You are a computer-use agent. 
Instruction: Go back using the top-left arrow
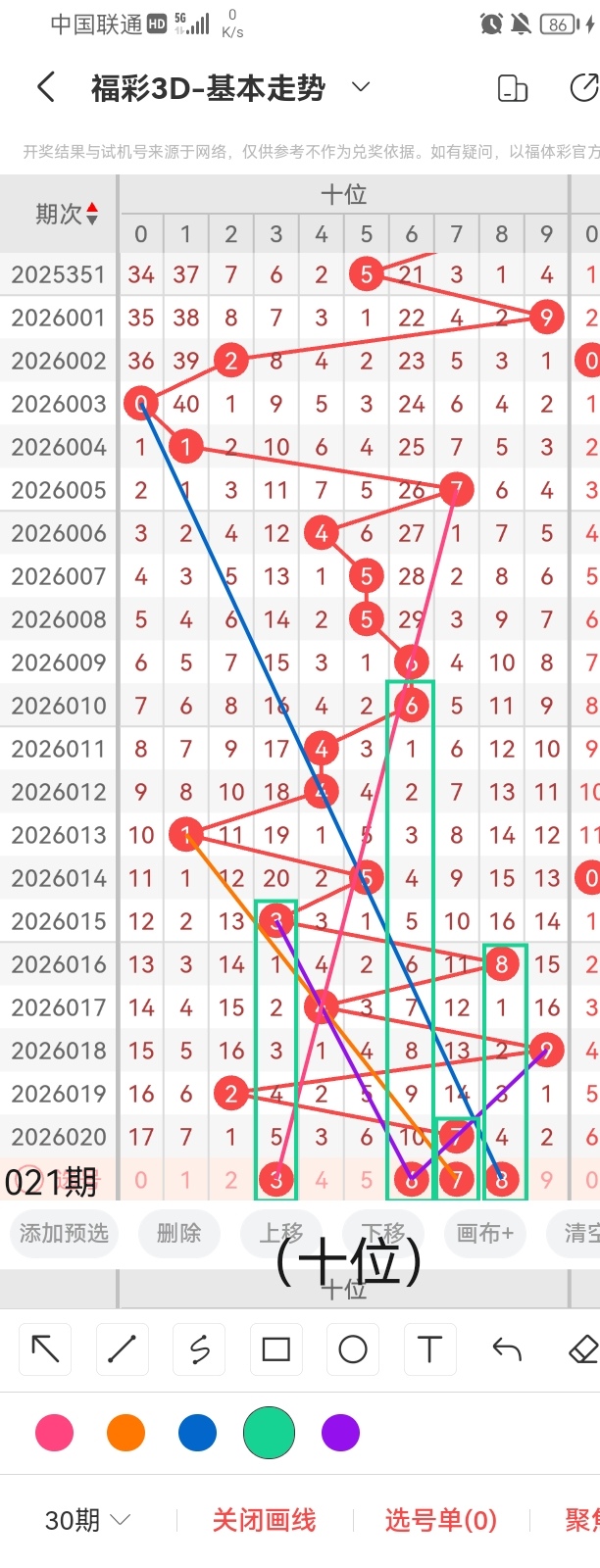(45, 88)
